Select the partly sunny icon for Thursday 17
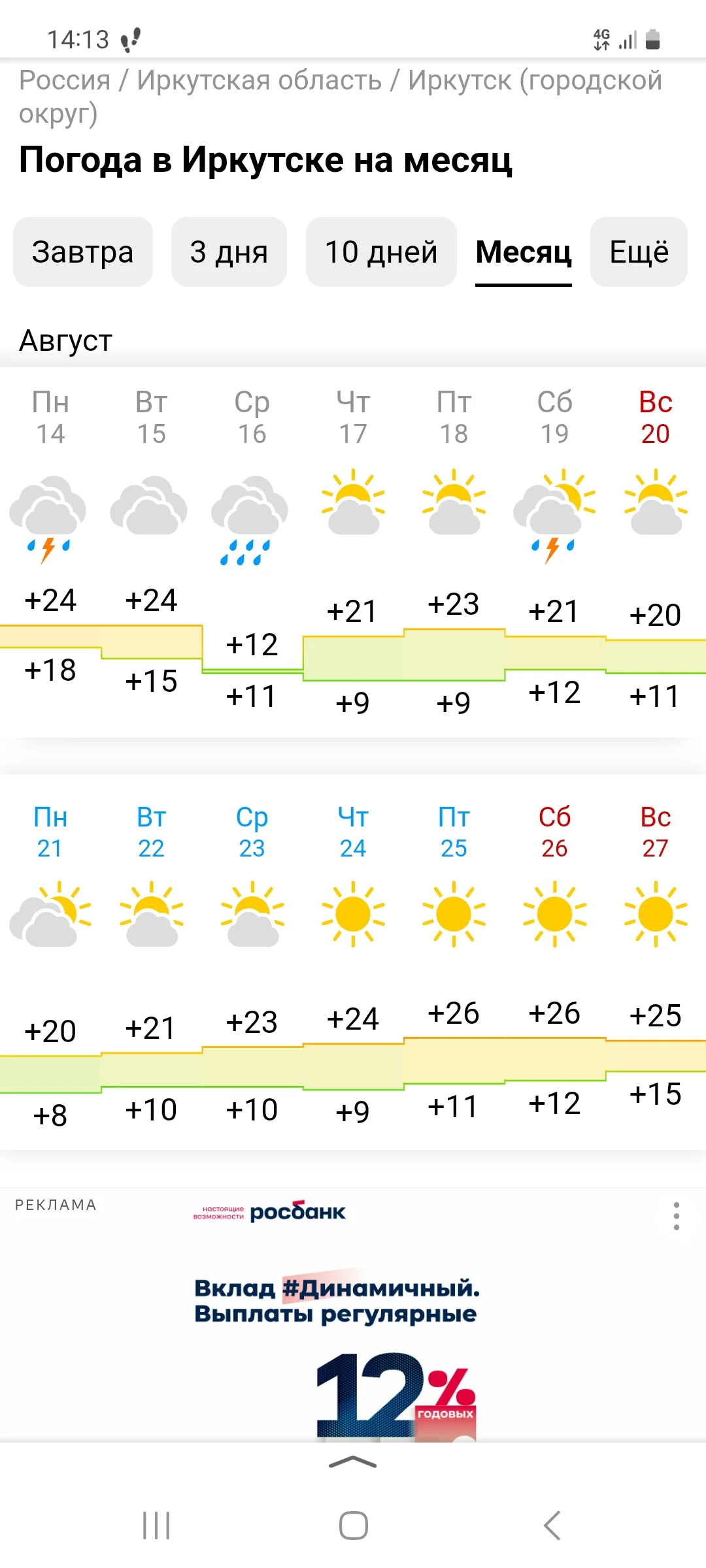 [x=353, y=503]
